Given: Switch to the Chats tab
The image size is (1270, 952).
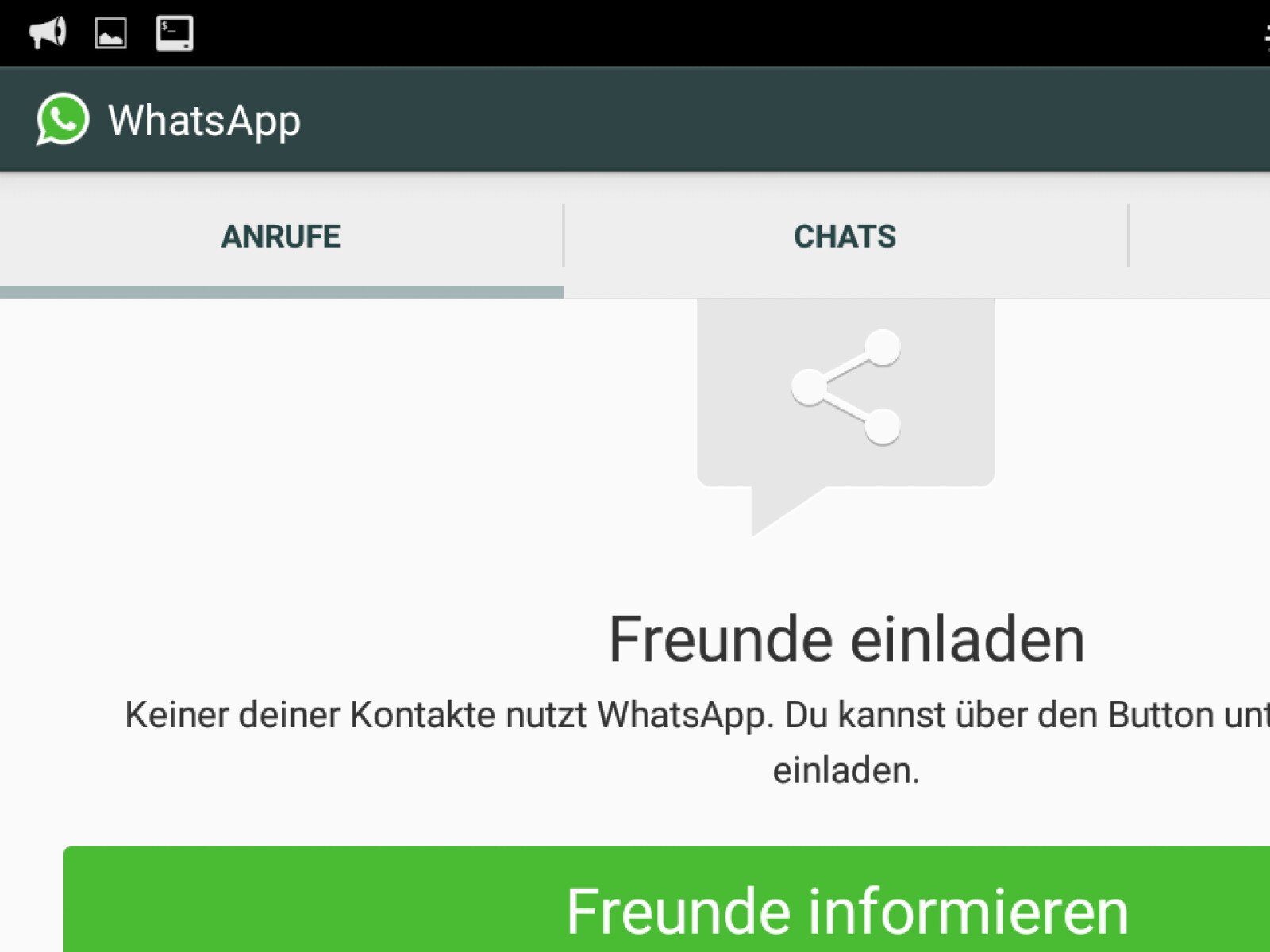Looking at the screenshot, I should [x=845, y=236].
